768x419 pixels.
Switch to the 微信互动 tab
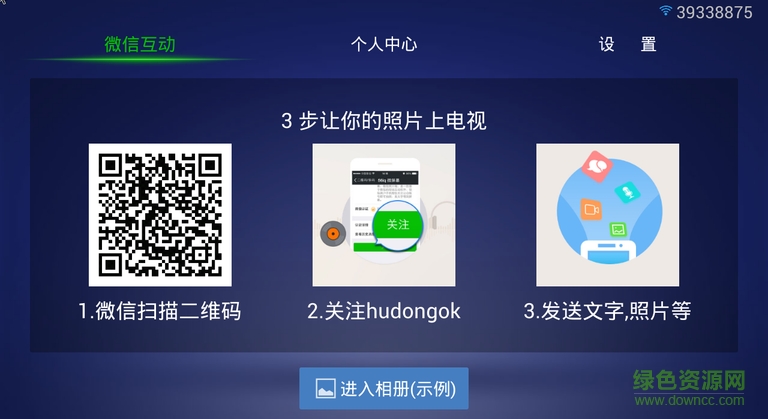pyautogui.click(x=140, y=44)
